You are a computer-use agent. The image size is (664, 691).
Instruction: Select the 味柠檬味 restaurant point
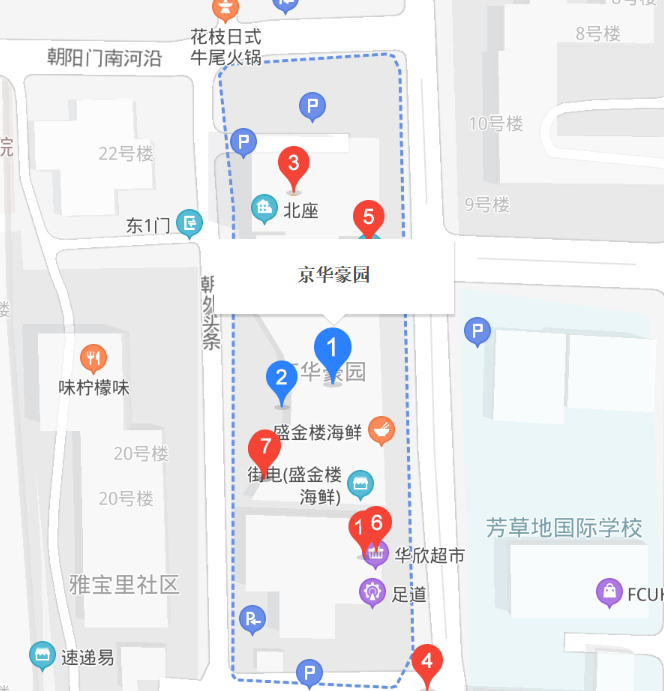[x=94, y=358]
